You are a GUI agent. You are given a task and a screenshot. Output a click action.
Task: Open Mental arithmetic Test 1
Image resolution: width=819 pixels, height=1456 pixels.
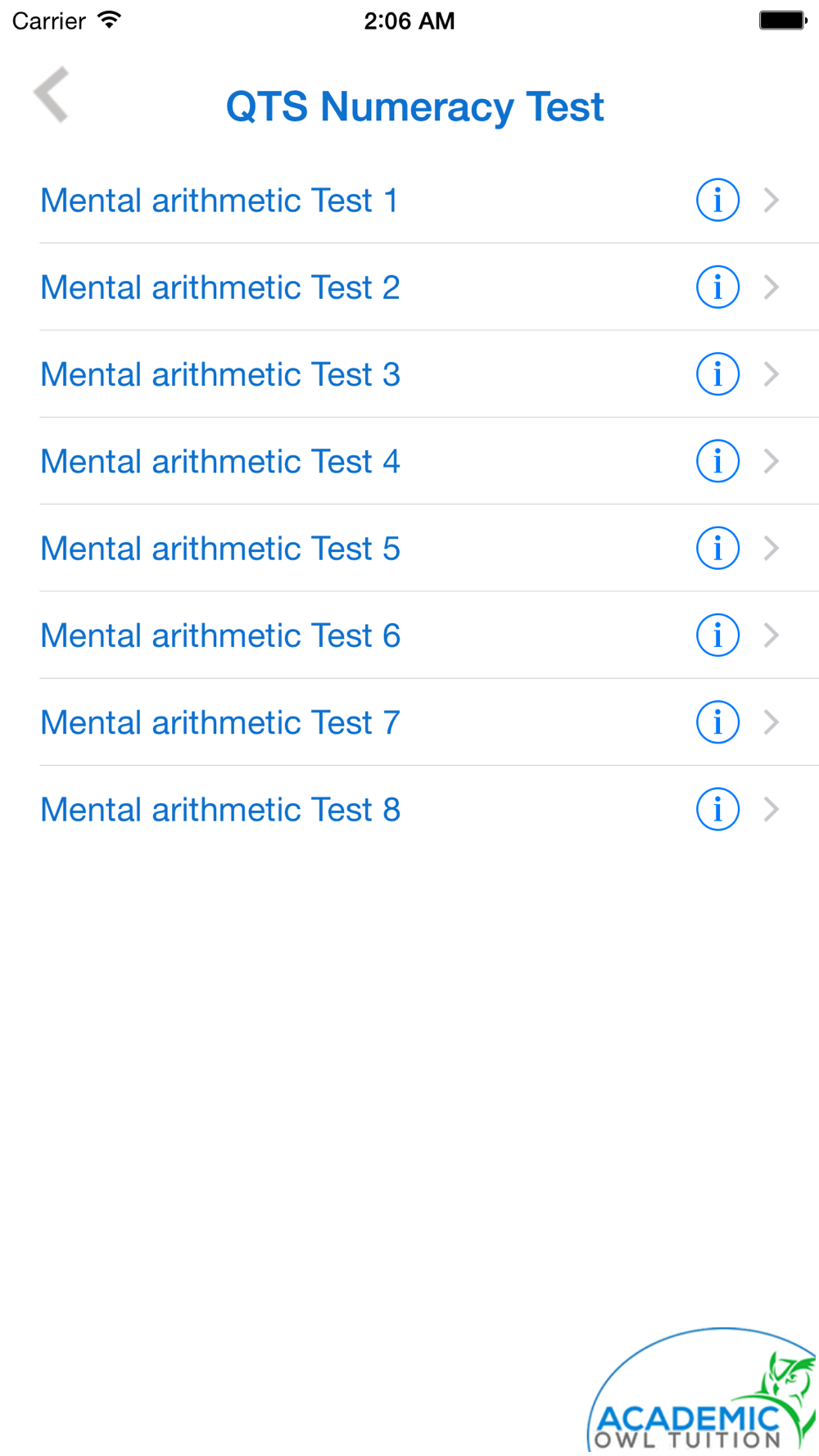(x=409, y=200)
